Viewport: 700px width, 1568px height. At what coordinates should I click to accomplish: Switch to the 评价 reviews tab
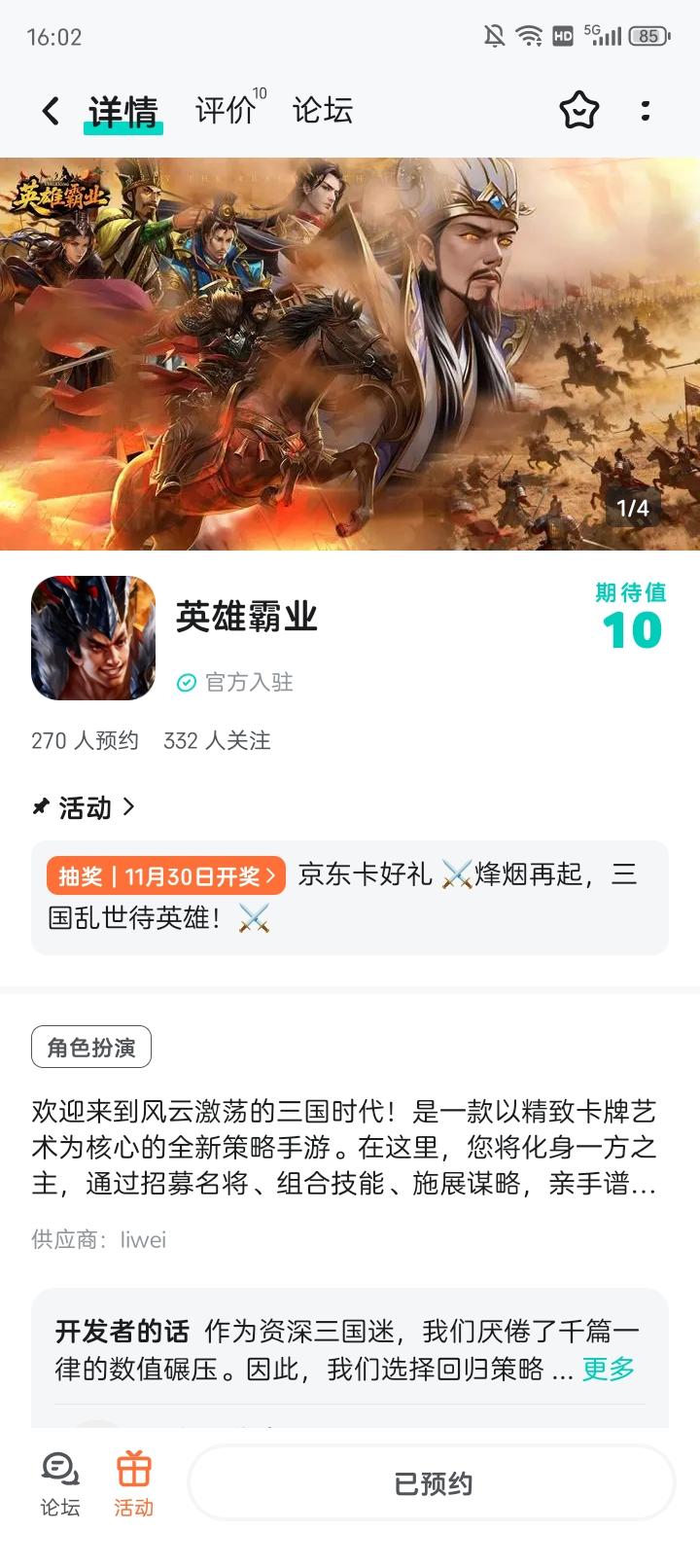click(x=223, y=110)
